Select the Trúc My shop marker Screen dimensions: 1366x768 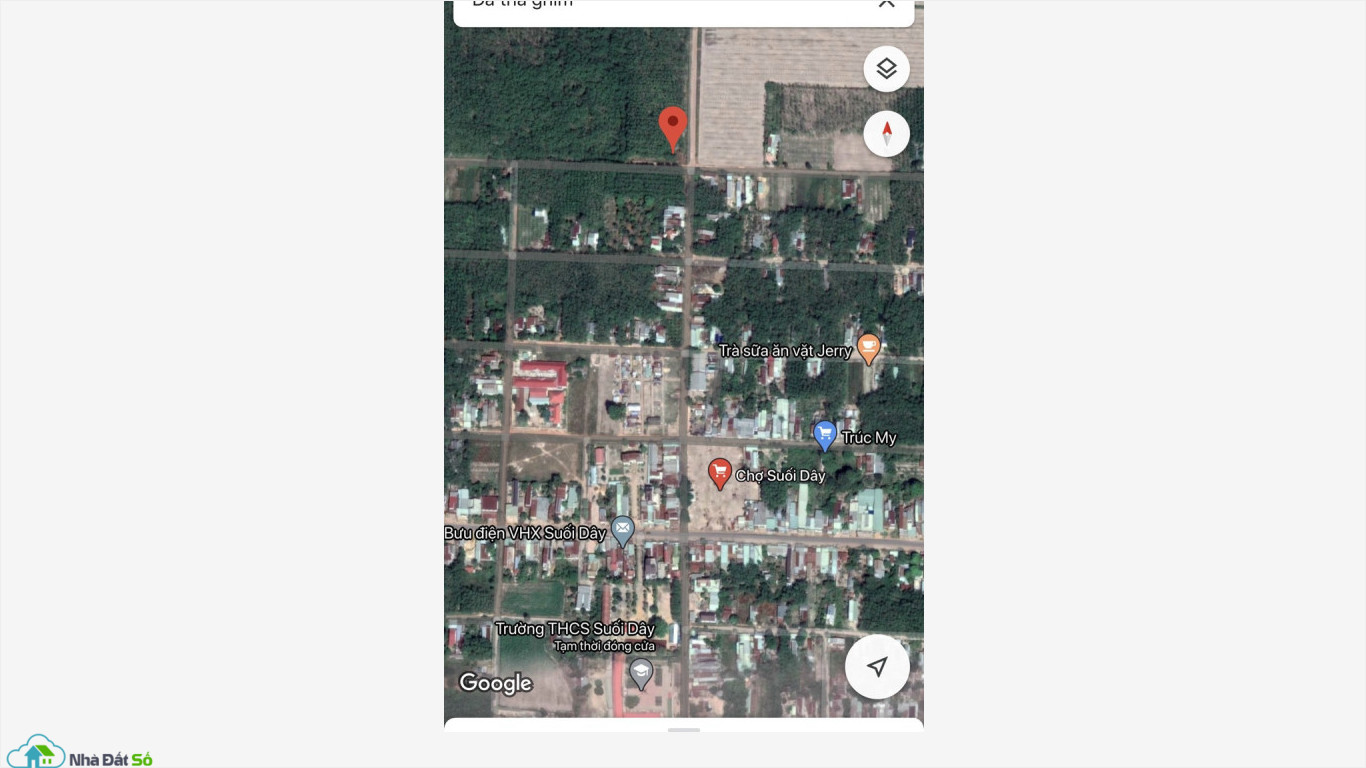[x=825, y=435]
